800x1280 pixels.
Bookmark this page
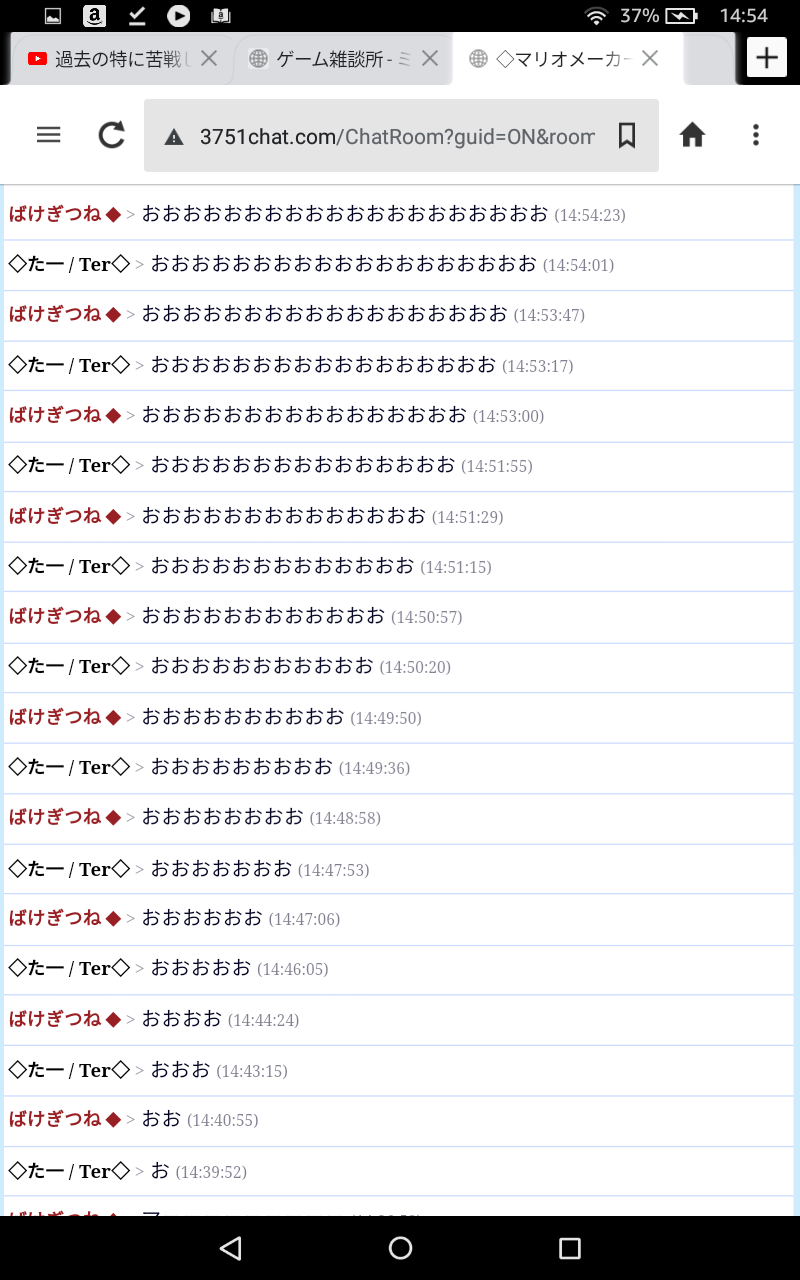coord(627,135)
